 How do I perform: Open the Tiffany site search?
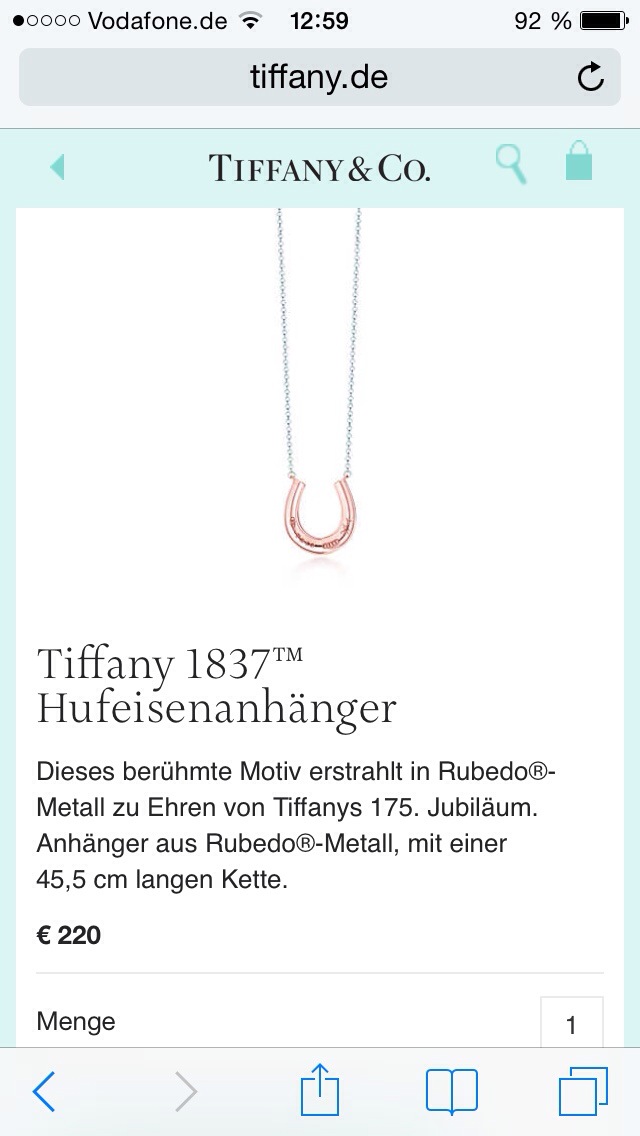[512, 165]
